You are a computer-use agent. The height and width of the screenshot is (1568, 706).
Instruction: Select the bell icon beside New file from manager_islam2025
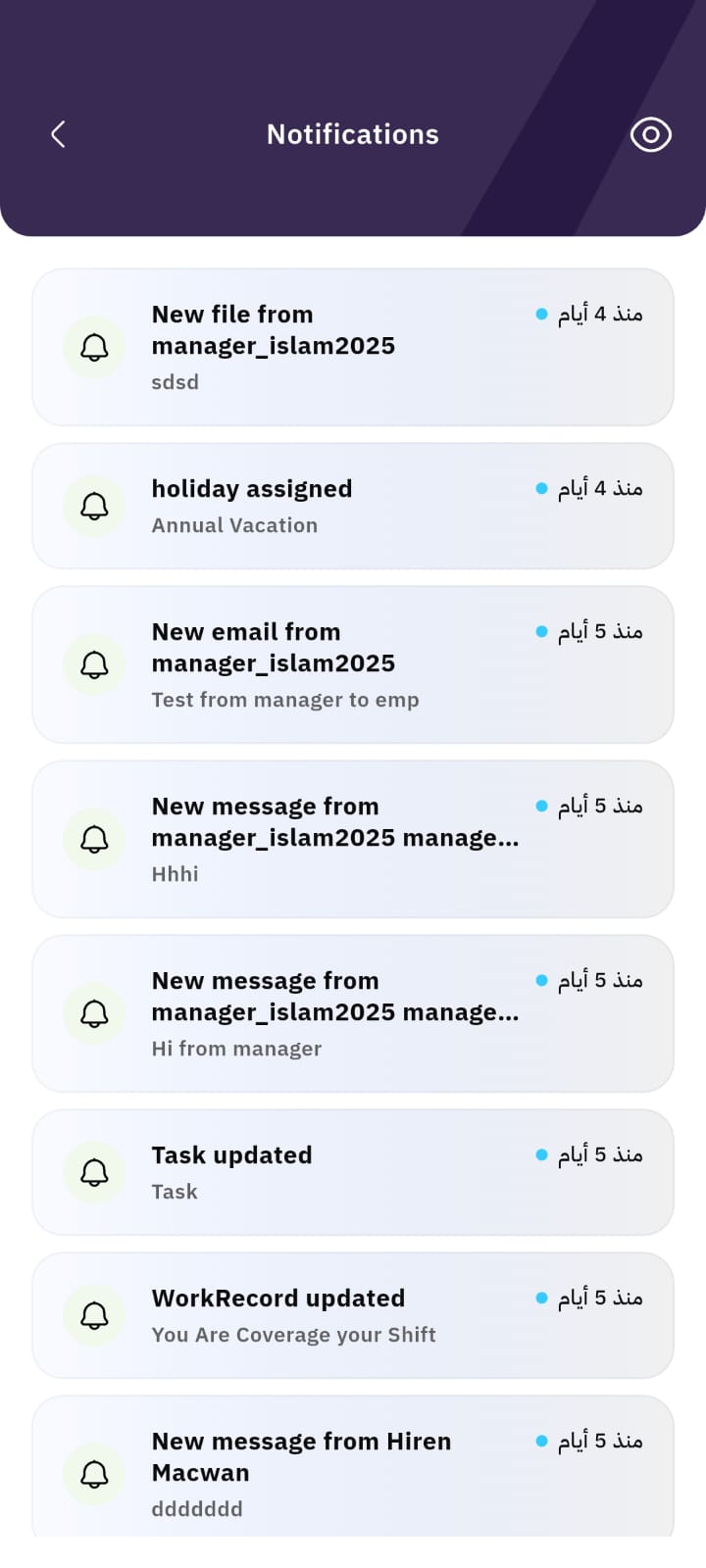(93, 348)
